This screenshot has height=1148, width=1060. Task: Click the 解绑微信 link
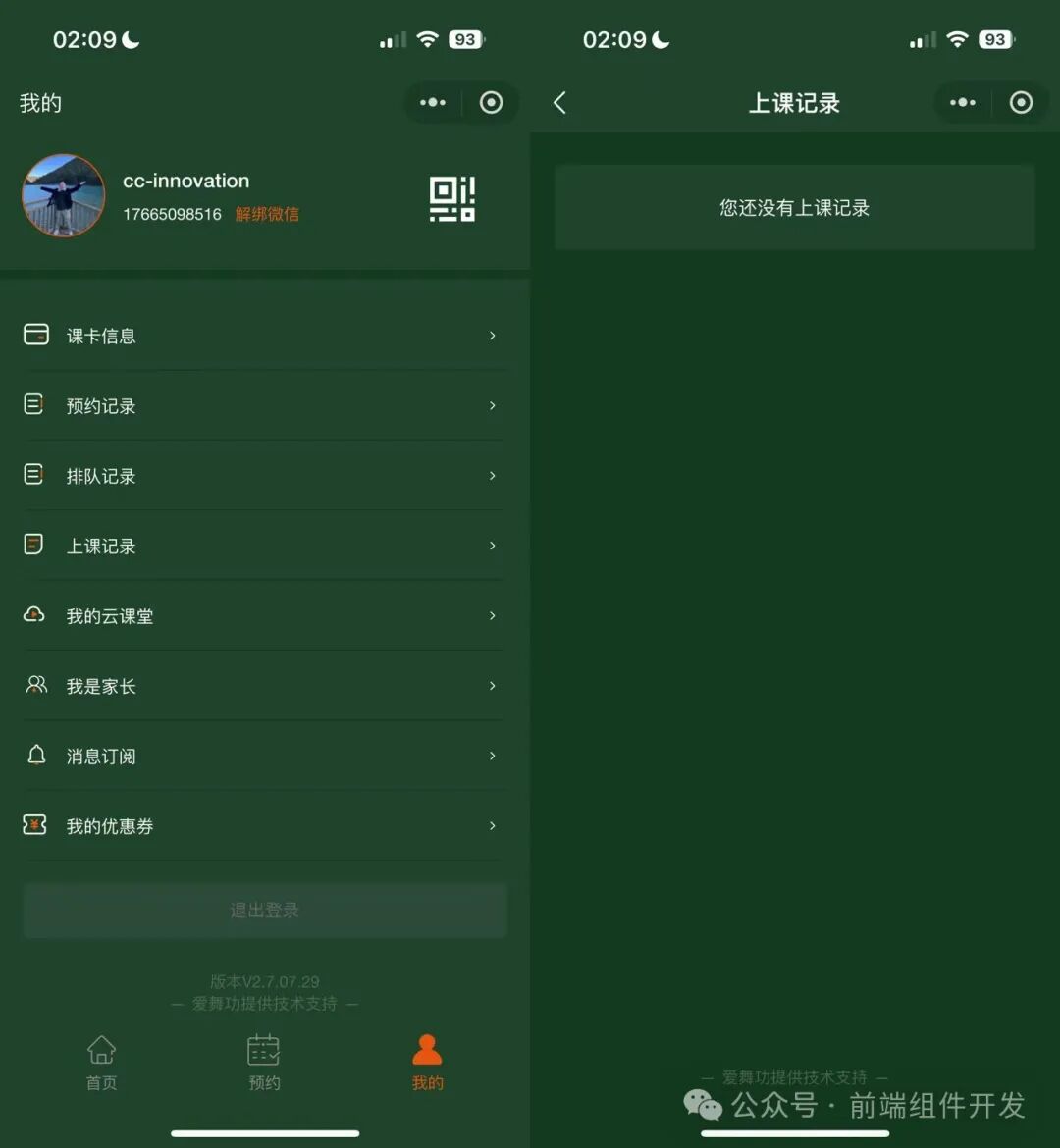(266, 213)
